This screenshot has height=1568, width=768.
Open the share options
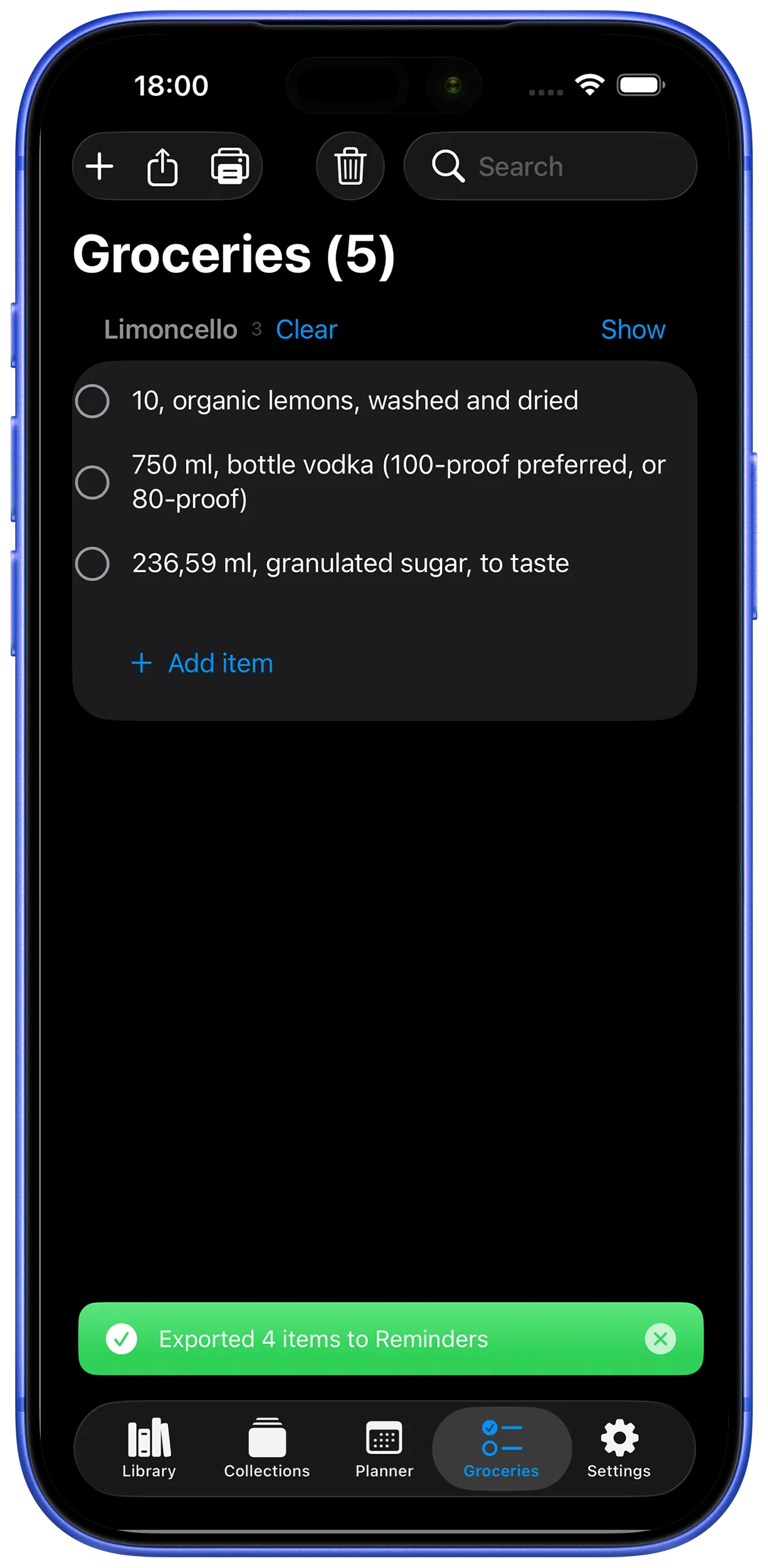coord(164,166)
